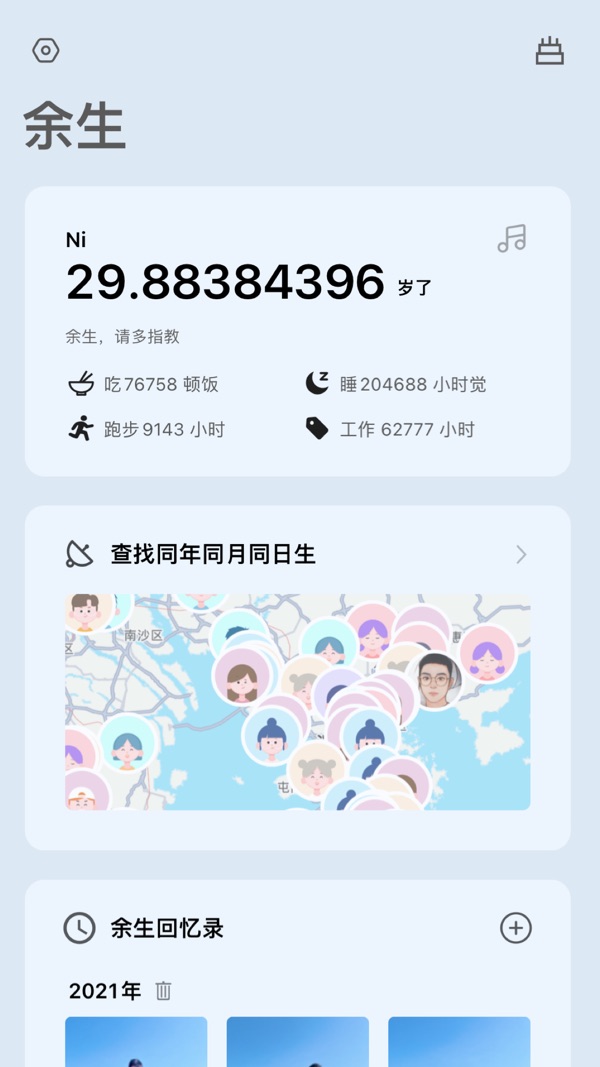
Task: Add a new memory with plus icon
Action: (516, 928)
